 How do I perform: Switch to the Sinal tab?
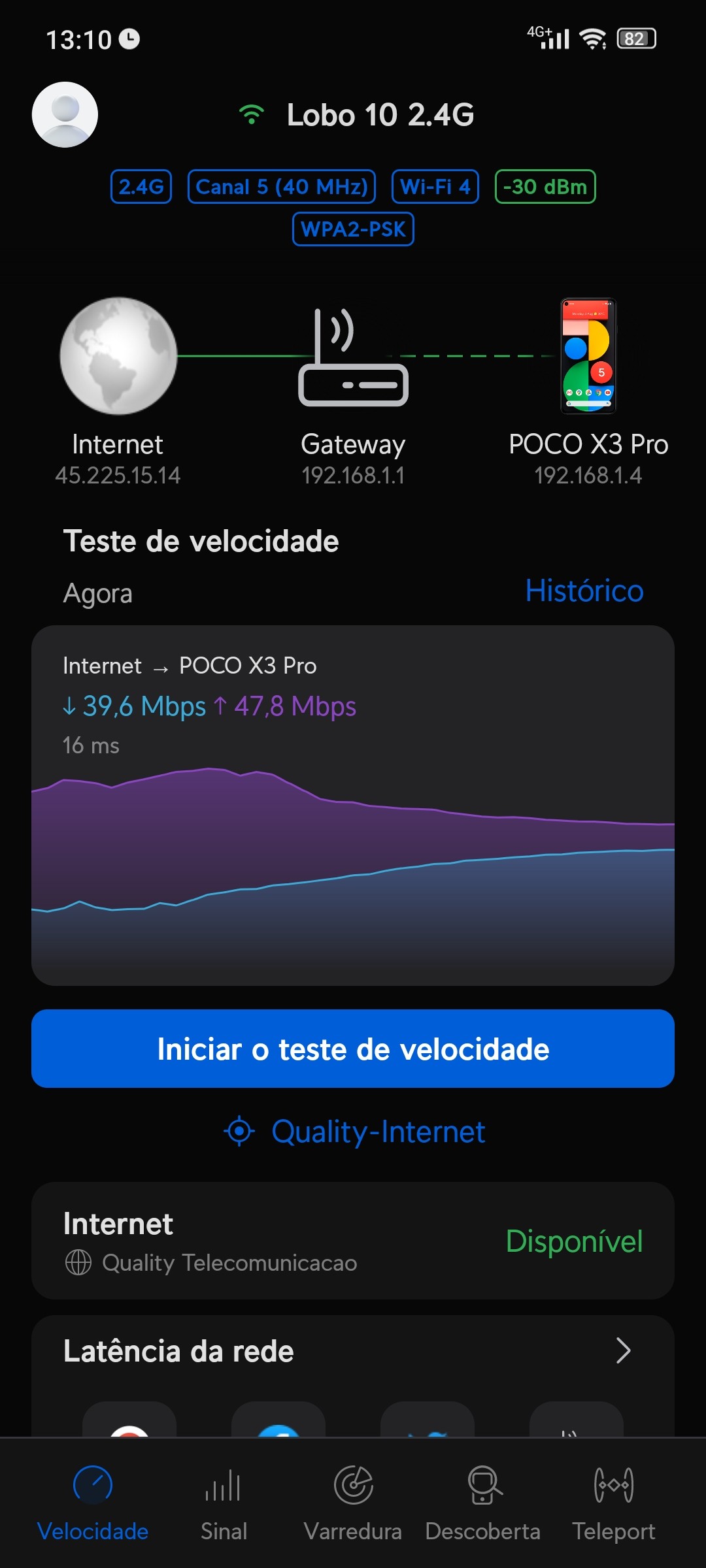(224, 1501)
